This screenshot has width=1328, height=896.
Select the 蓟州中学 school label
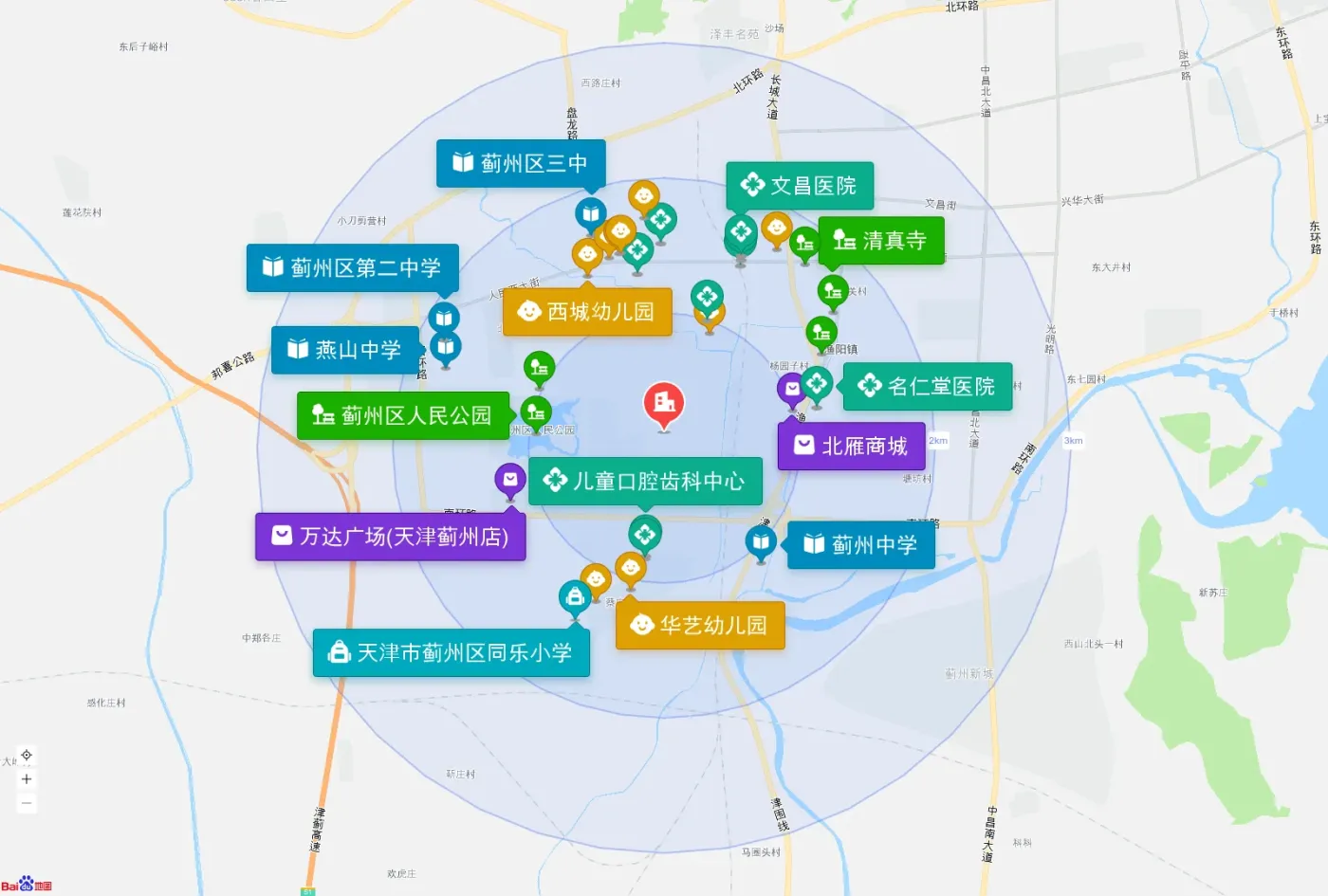(860, 545)
